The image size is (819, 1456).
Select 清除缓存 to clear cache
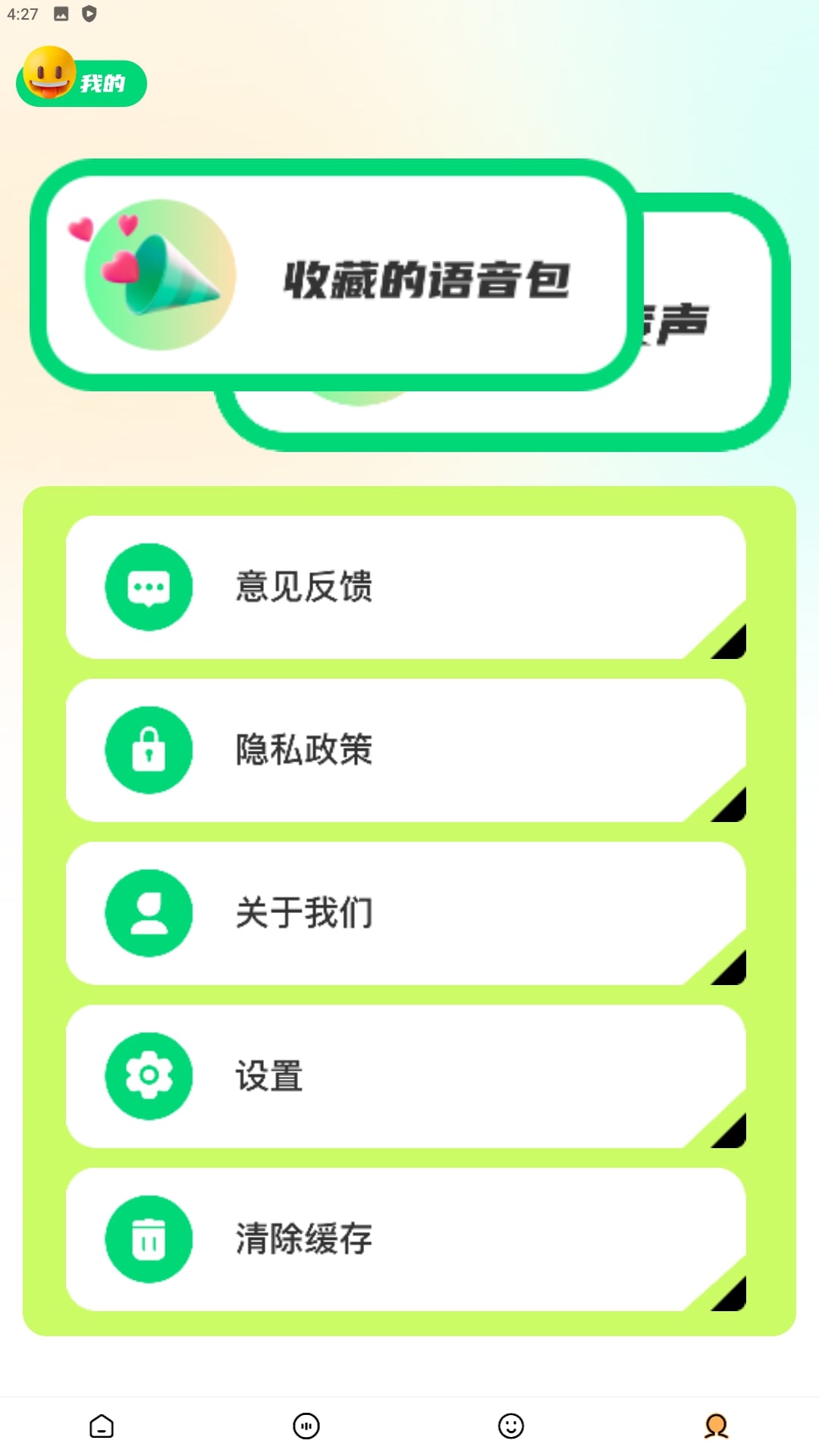[x=406, y=1239]
